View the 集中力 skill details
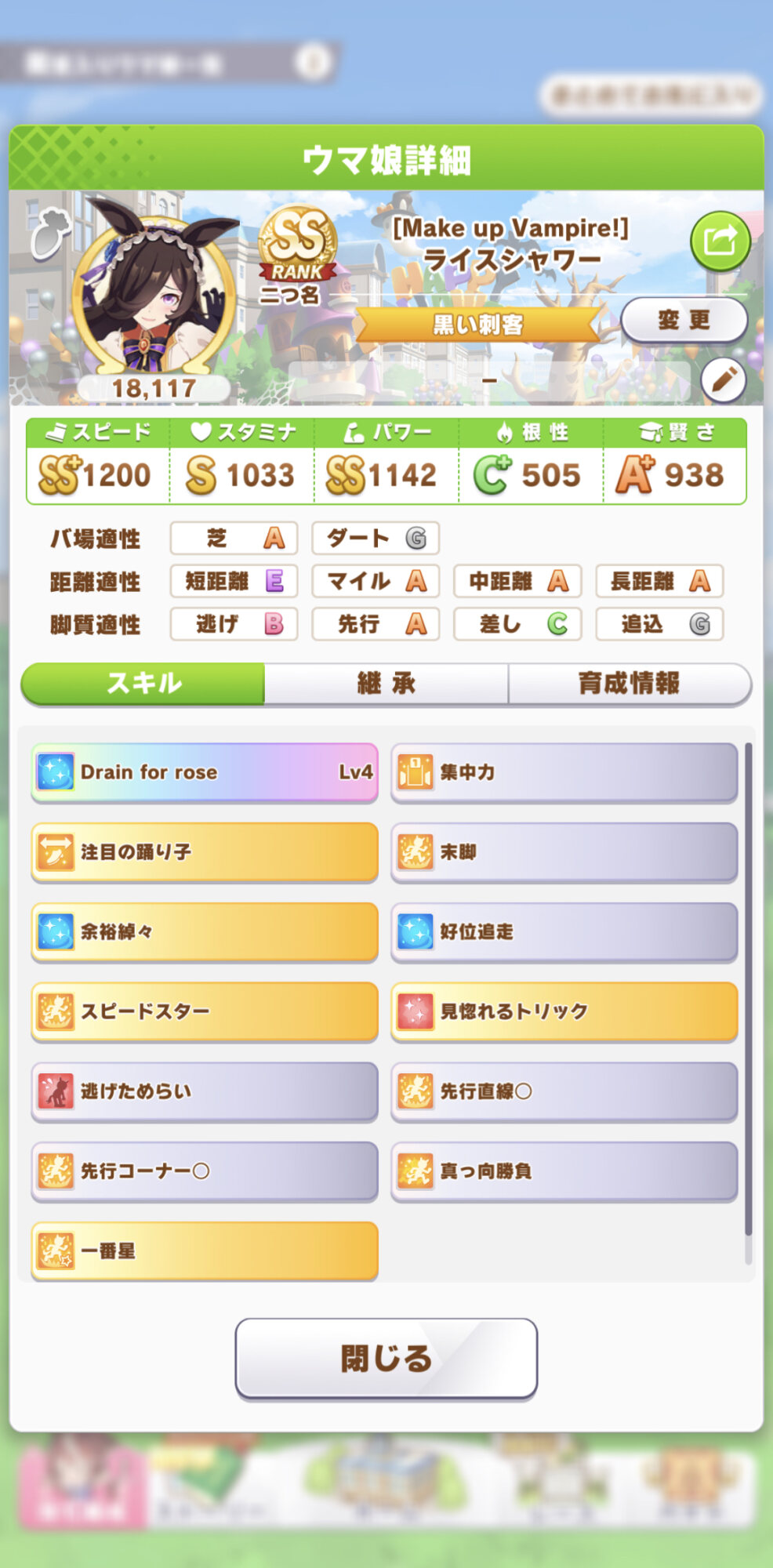Screen dimensions: 773x1568 tap(564, 772)
